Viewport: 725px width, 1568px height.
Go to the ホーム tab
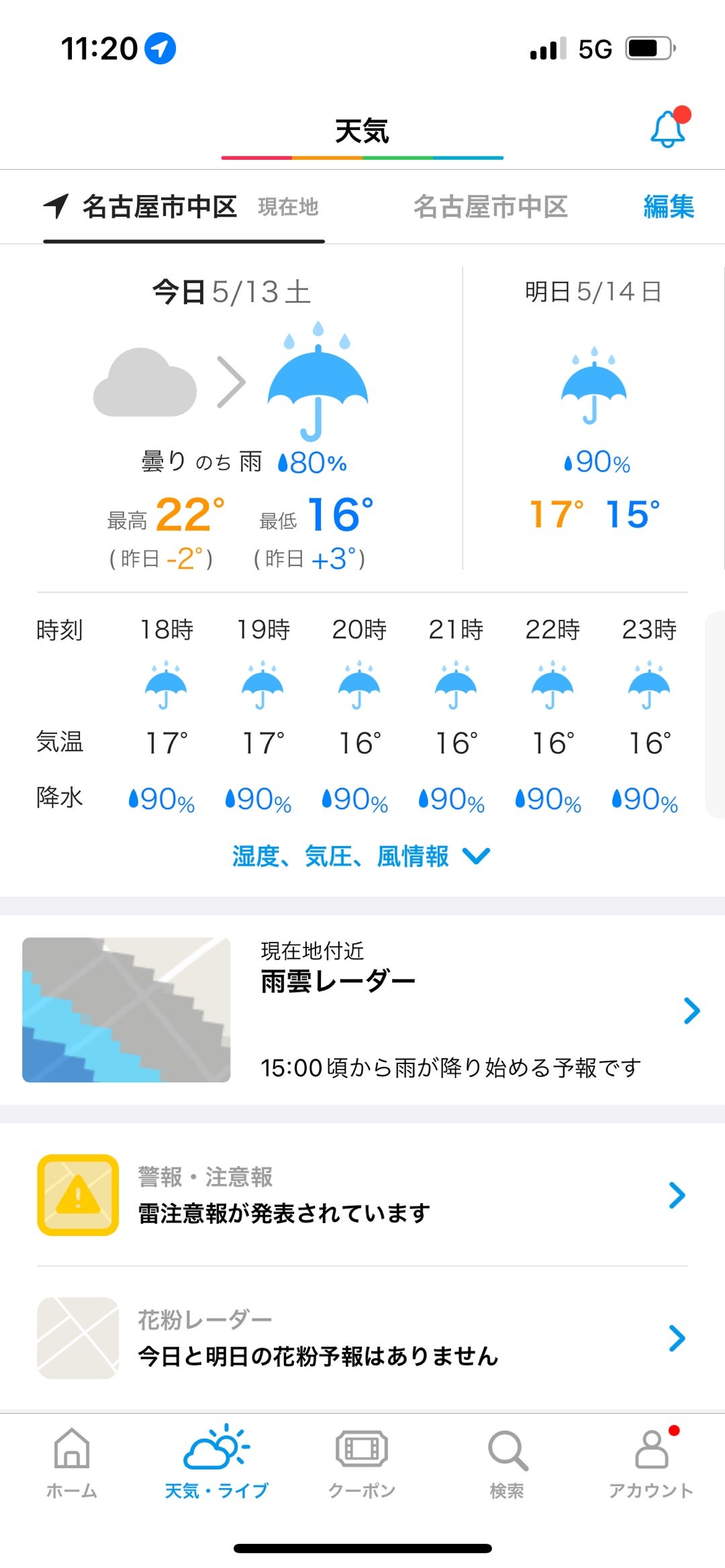[x=72, y=1461]
